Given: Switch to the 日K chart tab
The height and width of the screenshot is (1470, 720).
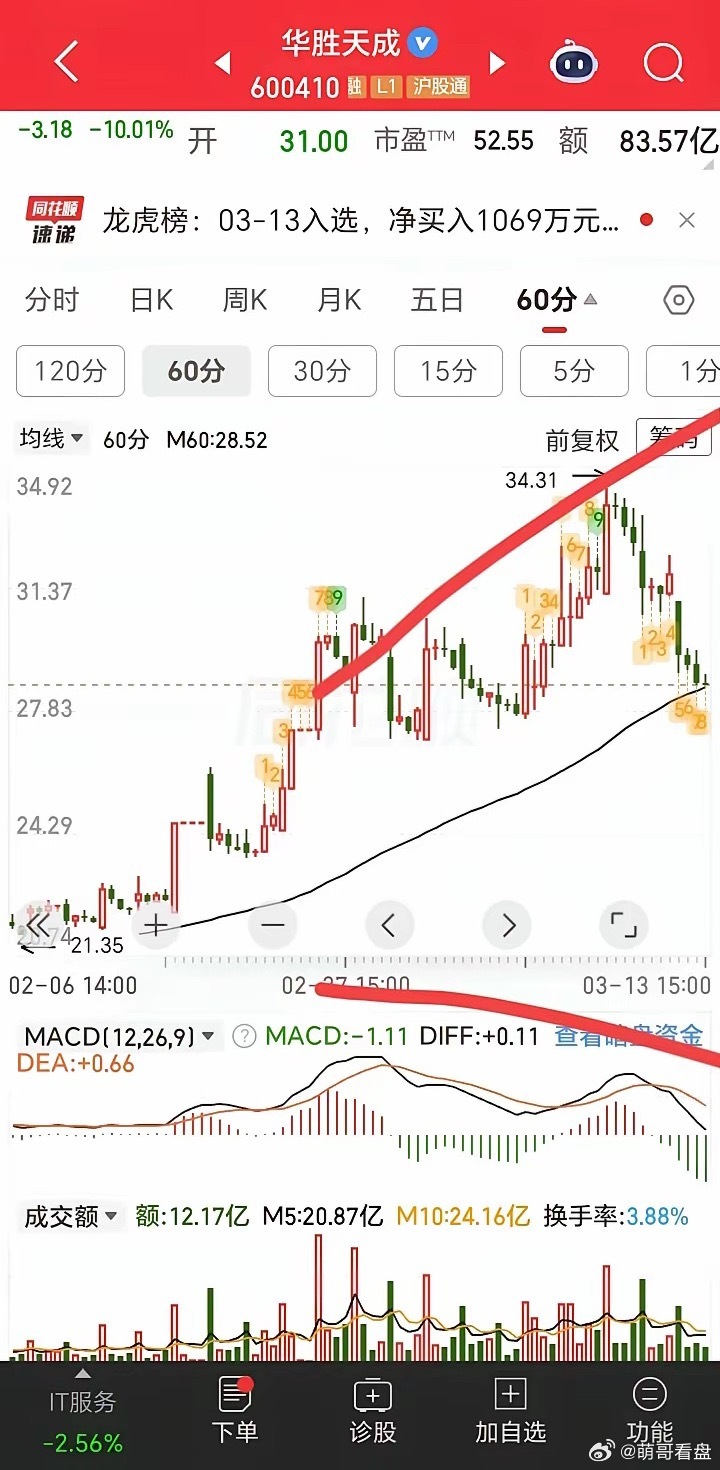Looking at the screenshot, I should tap(152, 300).
